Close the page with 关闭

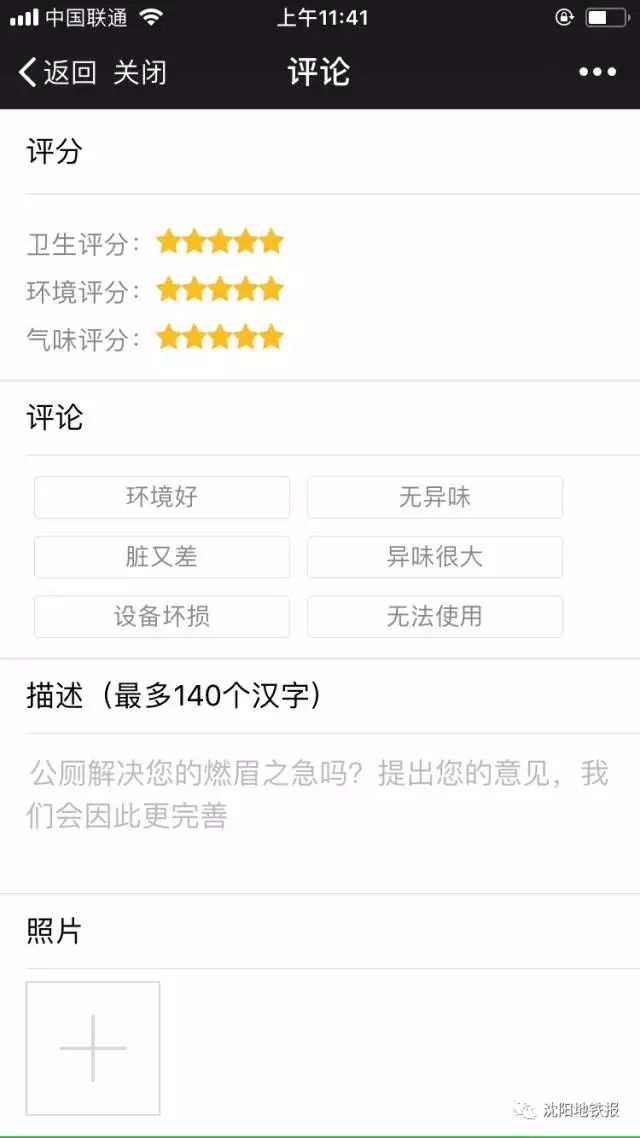(139, 72)
